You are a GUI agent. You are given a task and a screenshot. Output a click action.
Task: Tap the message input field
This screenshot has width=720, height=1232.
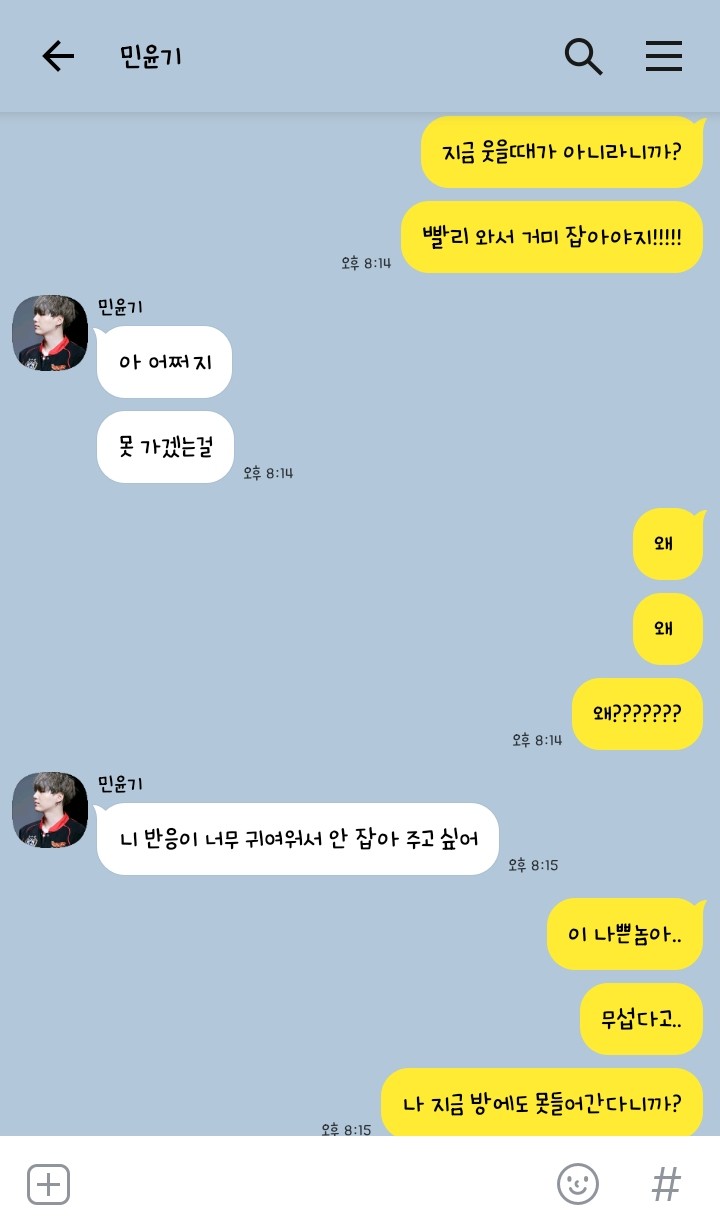[x=310, y=1185]
